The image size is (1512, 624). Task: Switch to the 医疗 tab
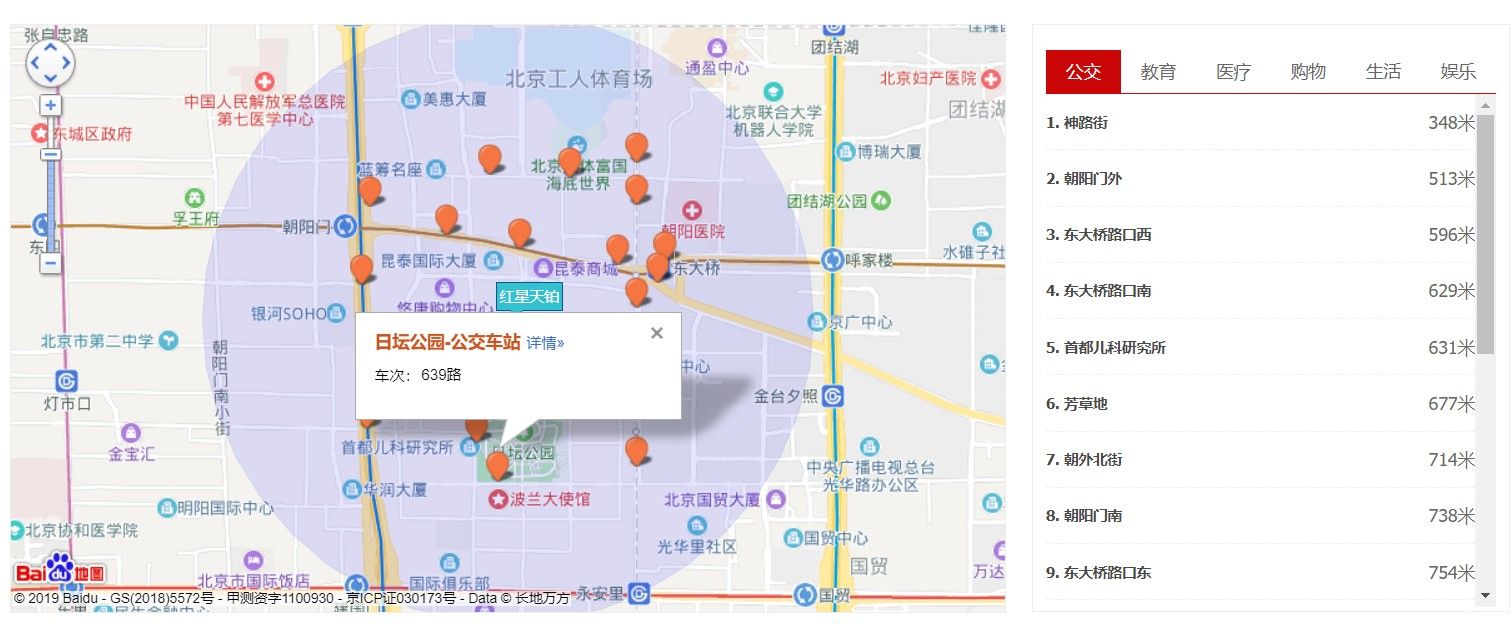(1233, 72)
